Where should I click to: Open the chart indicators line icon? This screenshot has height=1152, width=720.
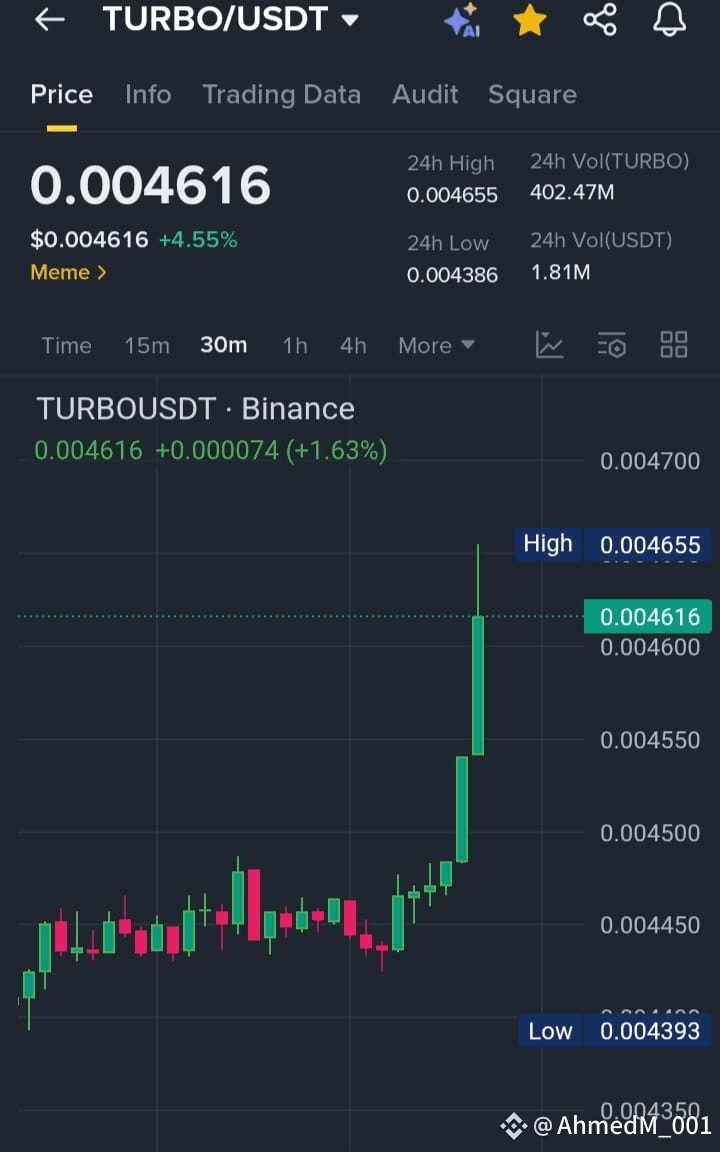(550, 345)
